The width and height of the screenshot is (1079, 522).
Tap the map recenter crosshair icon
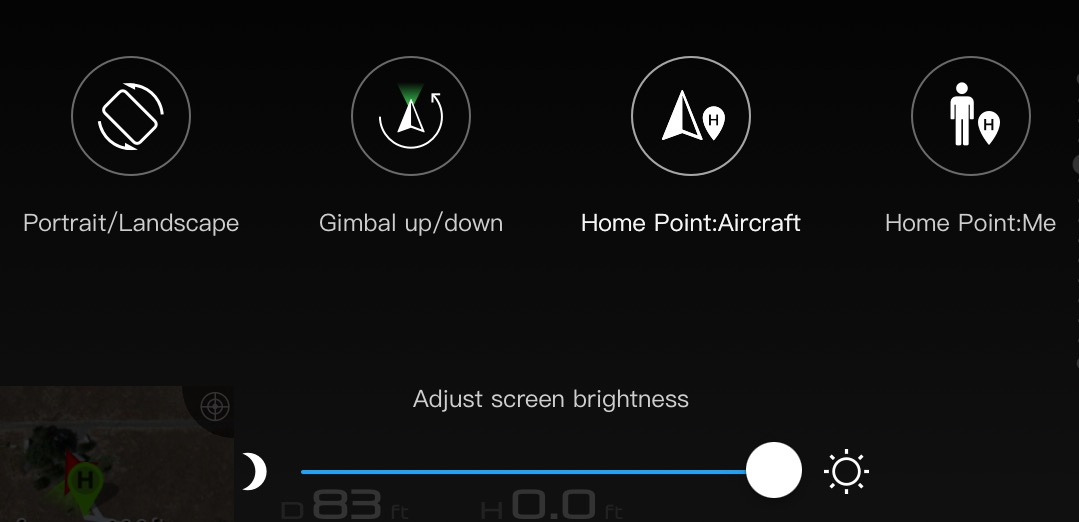[x=215, y=407]
